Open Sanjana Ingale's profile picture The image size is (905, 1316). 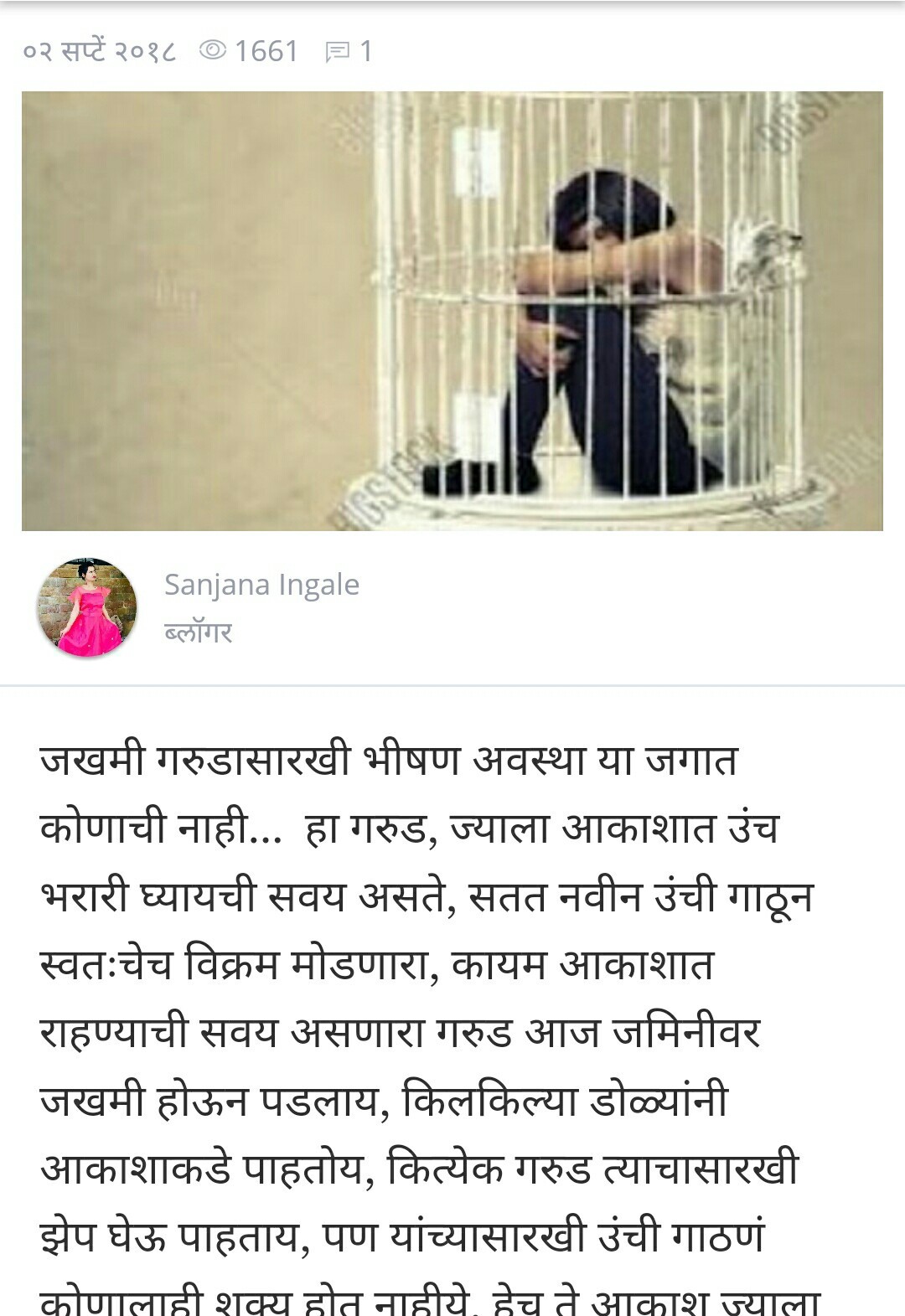(86, 607)
